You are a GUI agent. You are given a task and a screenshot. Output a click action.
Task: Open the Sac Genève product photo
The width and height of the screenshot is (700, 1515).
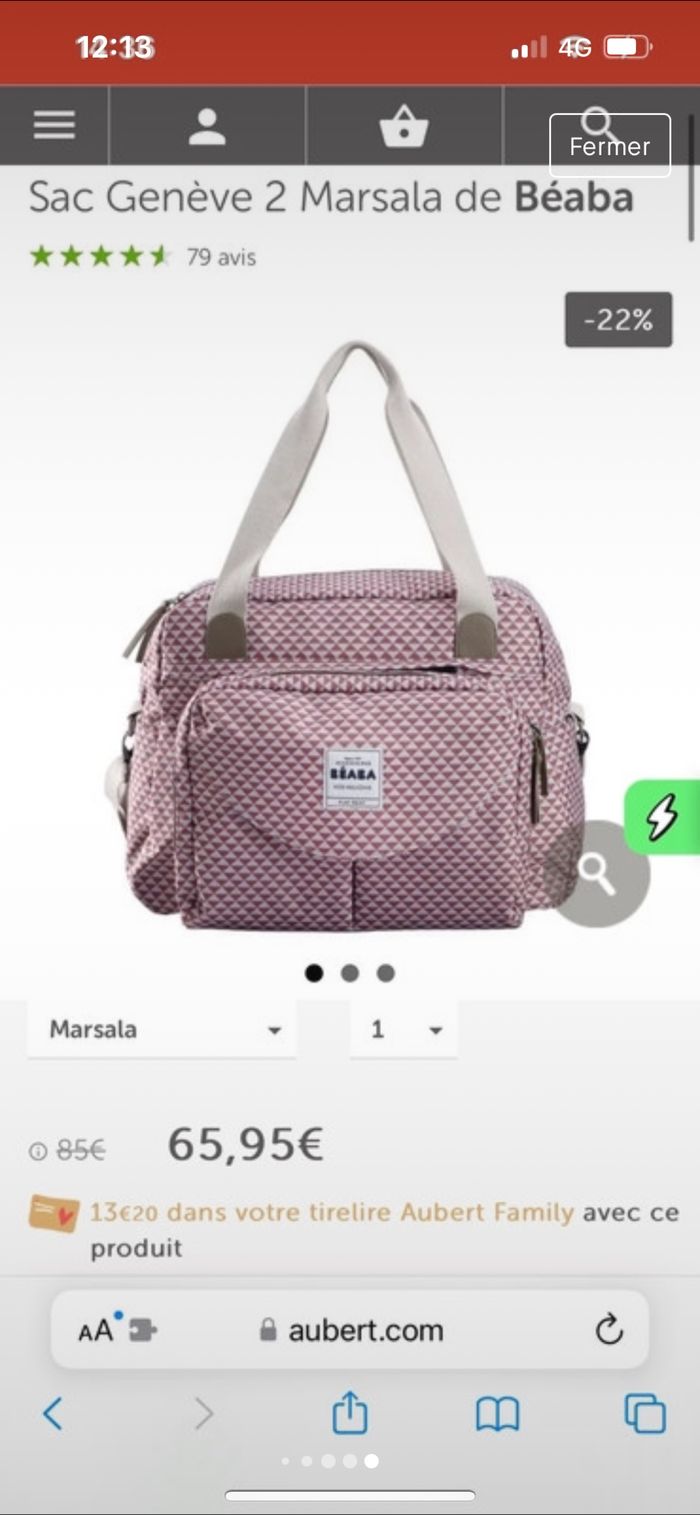[350, 640]
